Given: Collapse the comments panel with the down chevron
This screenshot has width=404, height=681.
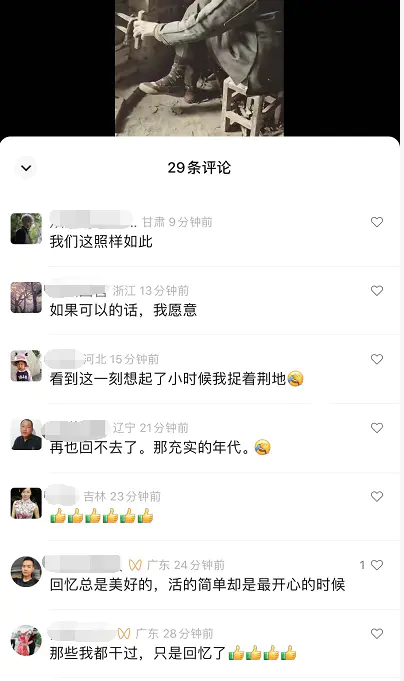Looking at the screenshot, I should point(26,168).
